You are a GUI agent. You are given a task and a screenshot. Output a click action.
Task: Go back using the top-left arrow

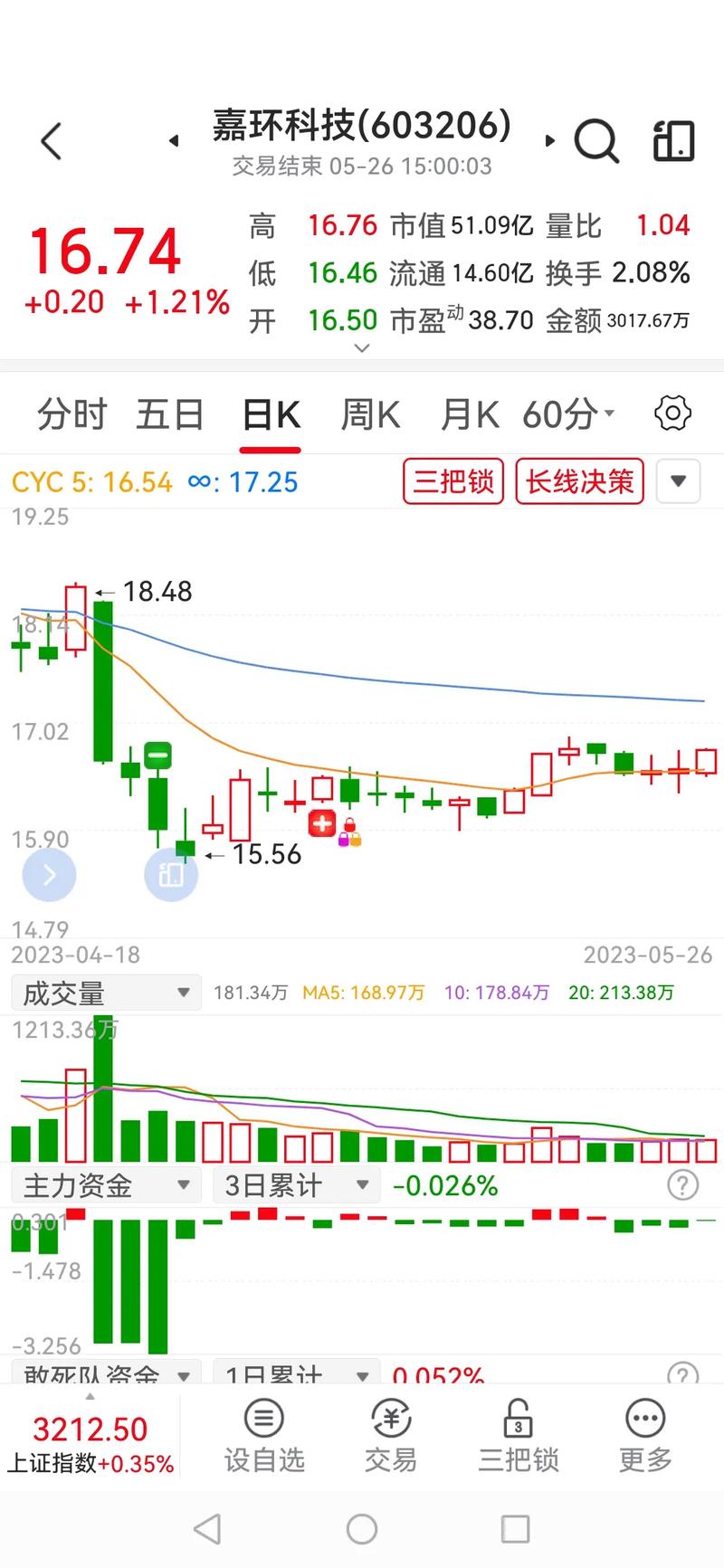52,141
